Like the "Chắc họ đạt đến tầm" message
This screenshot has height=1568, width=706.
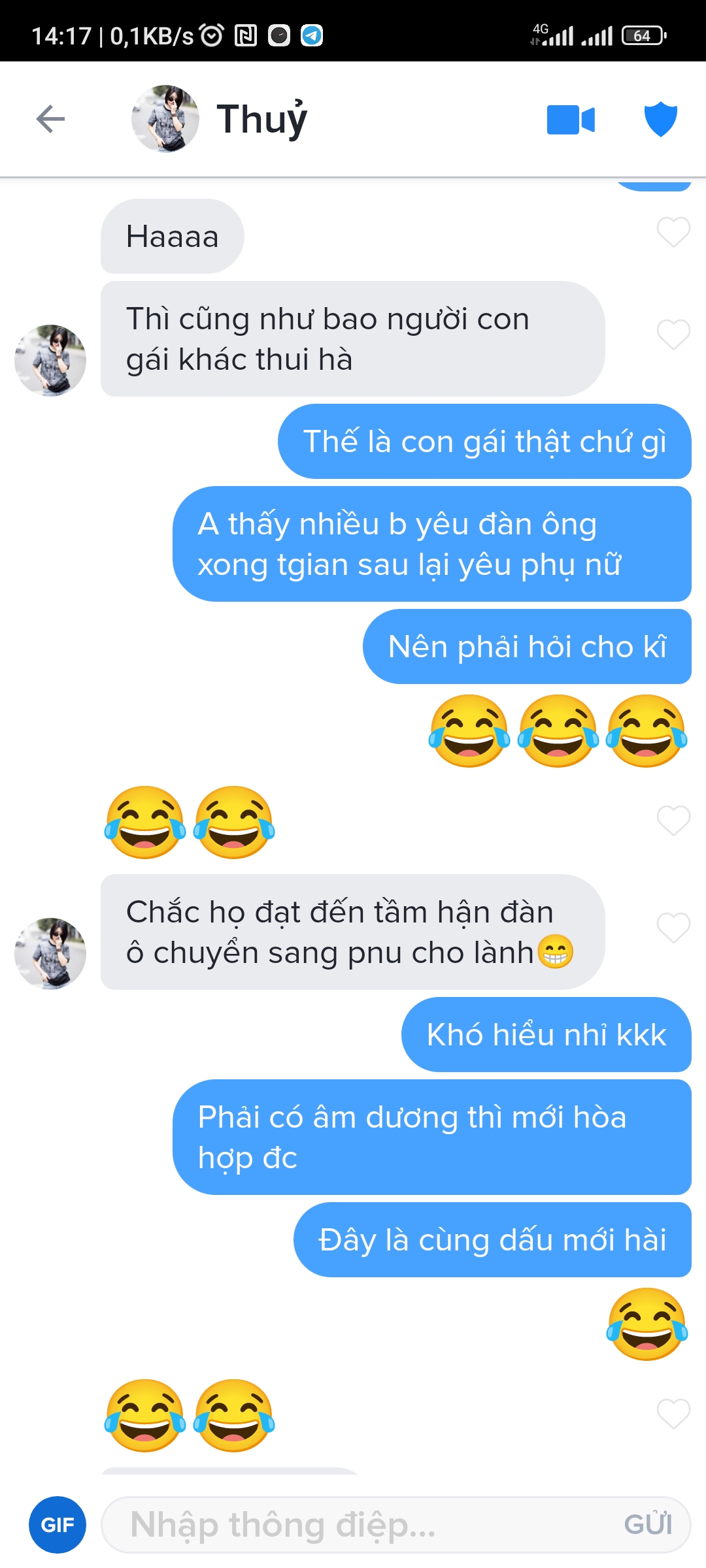(x=673, y=927)
